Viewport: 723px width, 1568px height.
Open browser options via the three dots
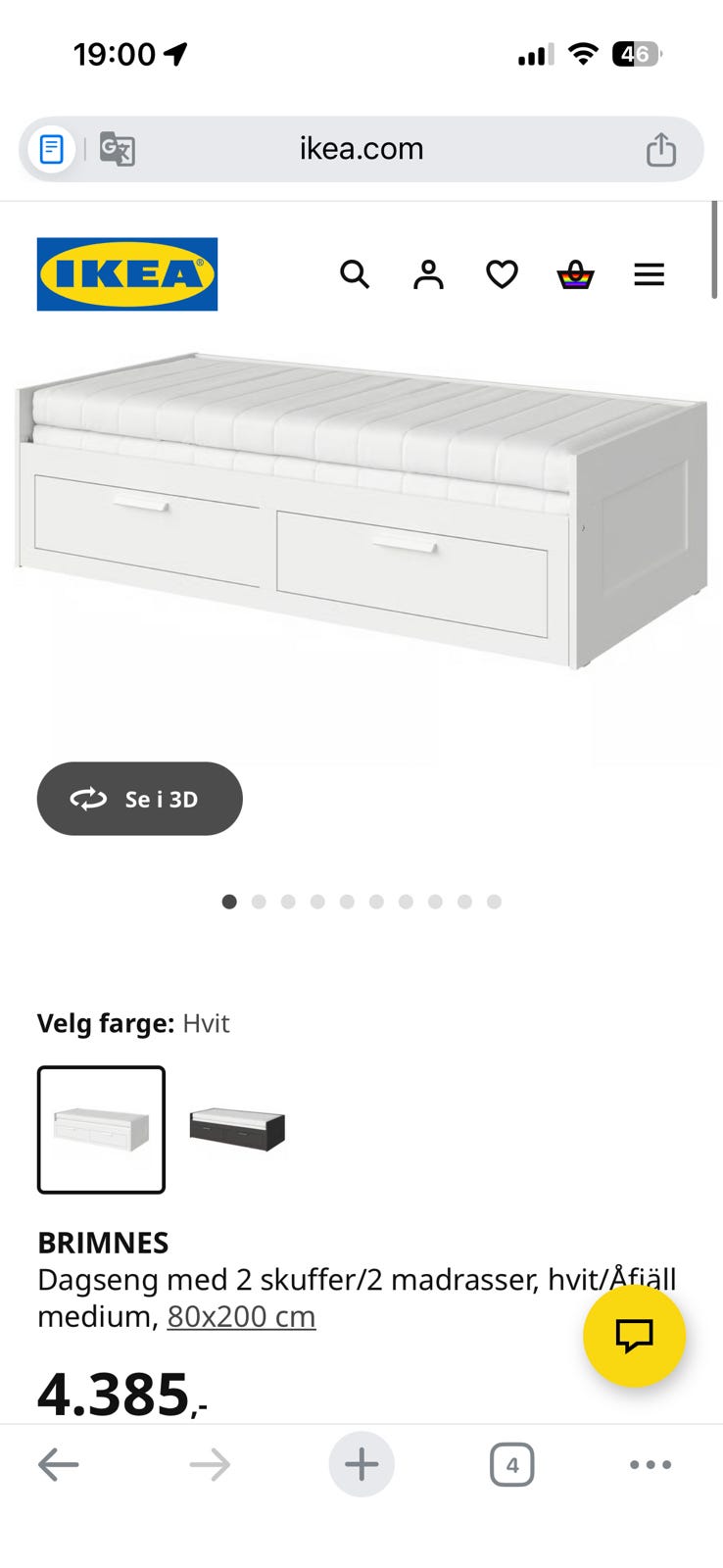pyautogui.click(x=651, y=1464)
